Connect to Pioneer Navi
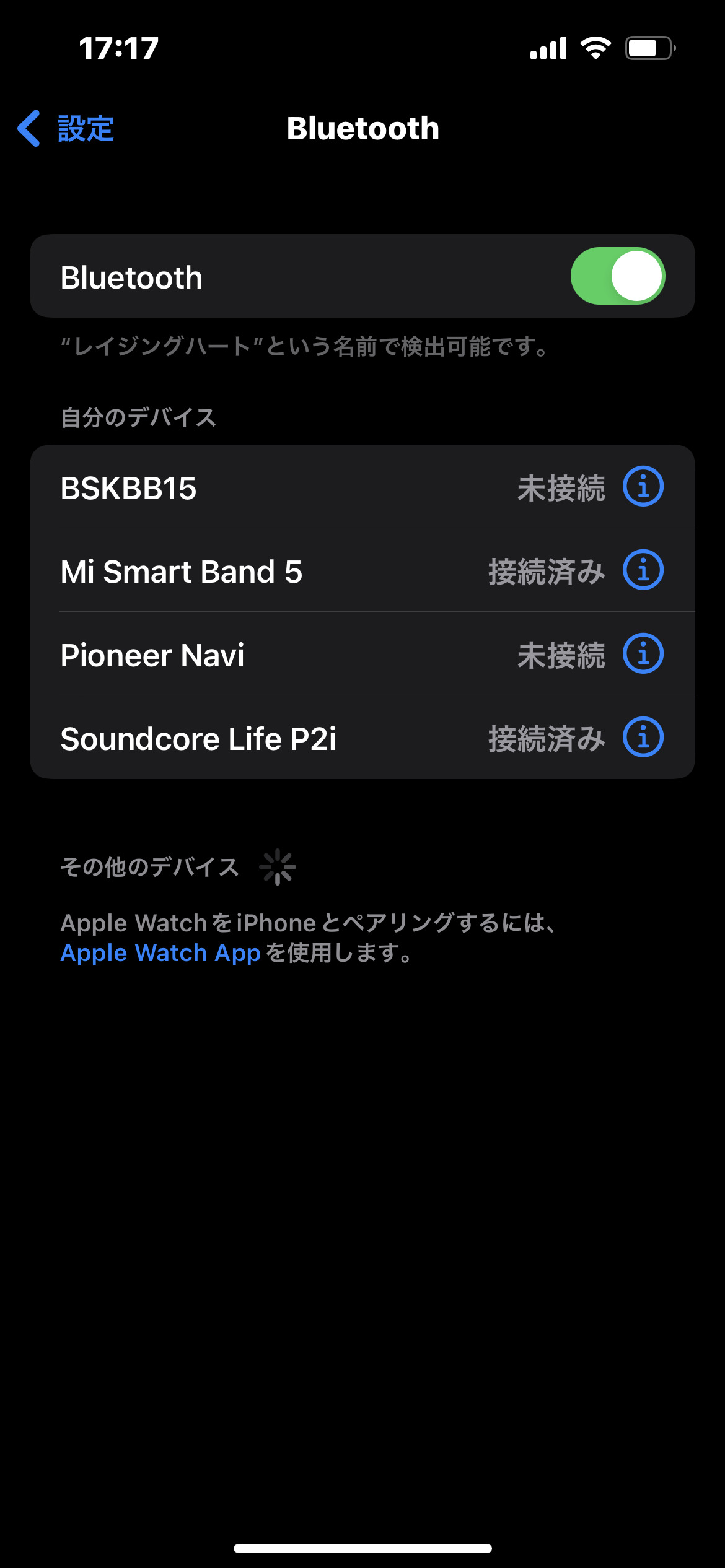The width and height of the screenshot is (725, 1568). [x=362, y=654]
